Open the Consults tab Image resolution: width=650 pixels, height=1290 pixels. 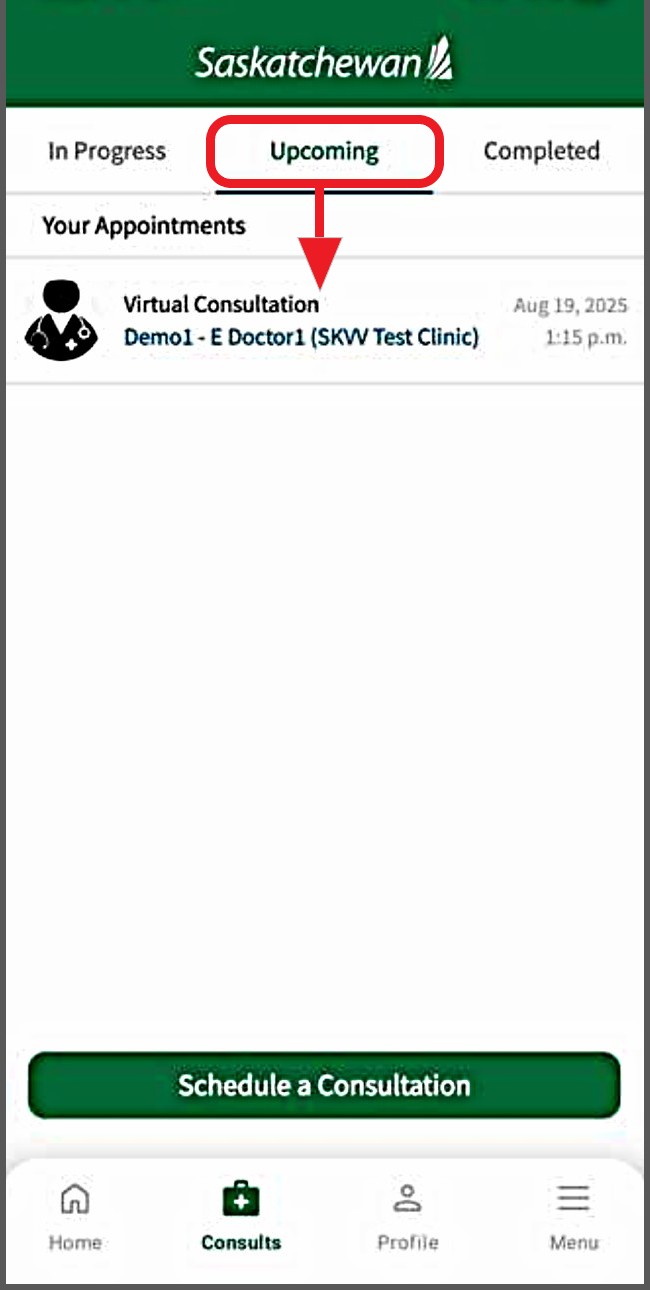coord(241,1216)
